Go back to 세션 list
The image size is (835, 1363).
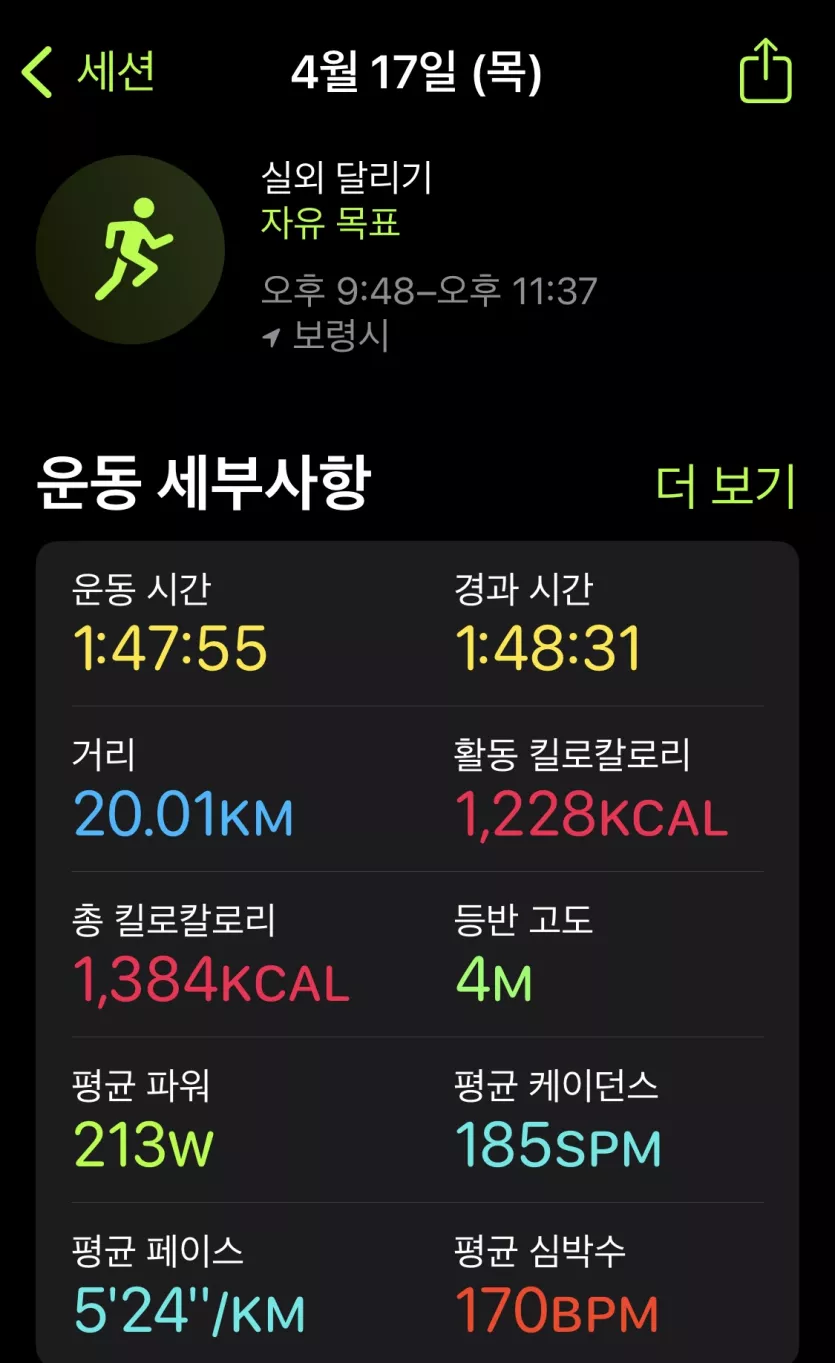pyautogui.click(x=88, y=73)
